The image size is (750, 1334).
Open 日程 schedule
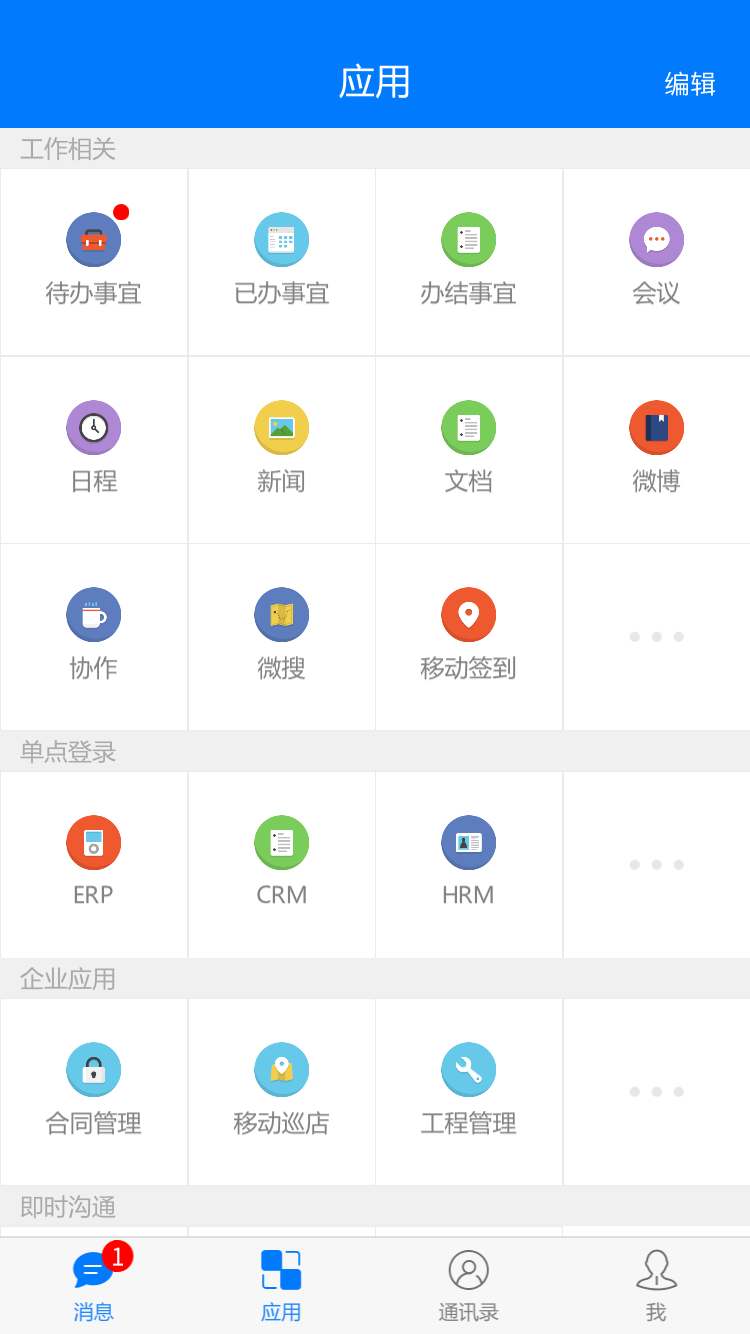(x=94, y=450)
